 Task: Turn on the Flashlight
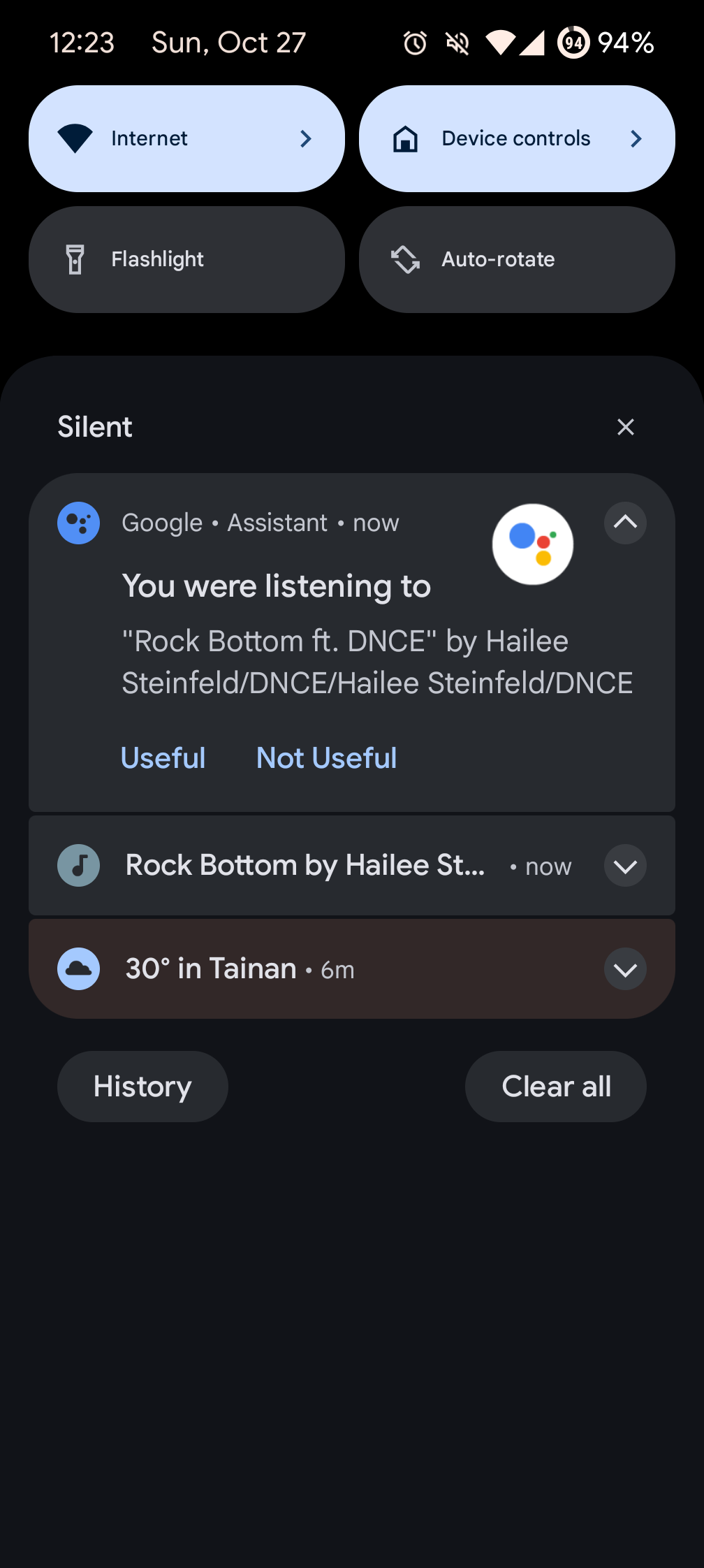pyautogui.click(x=186, y=259)
